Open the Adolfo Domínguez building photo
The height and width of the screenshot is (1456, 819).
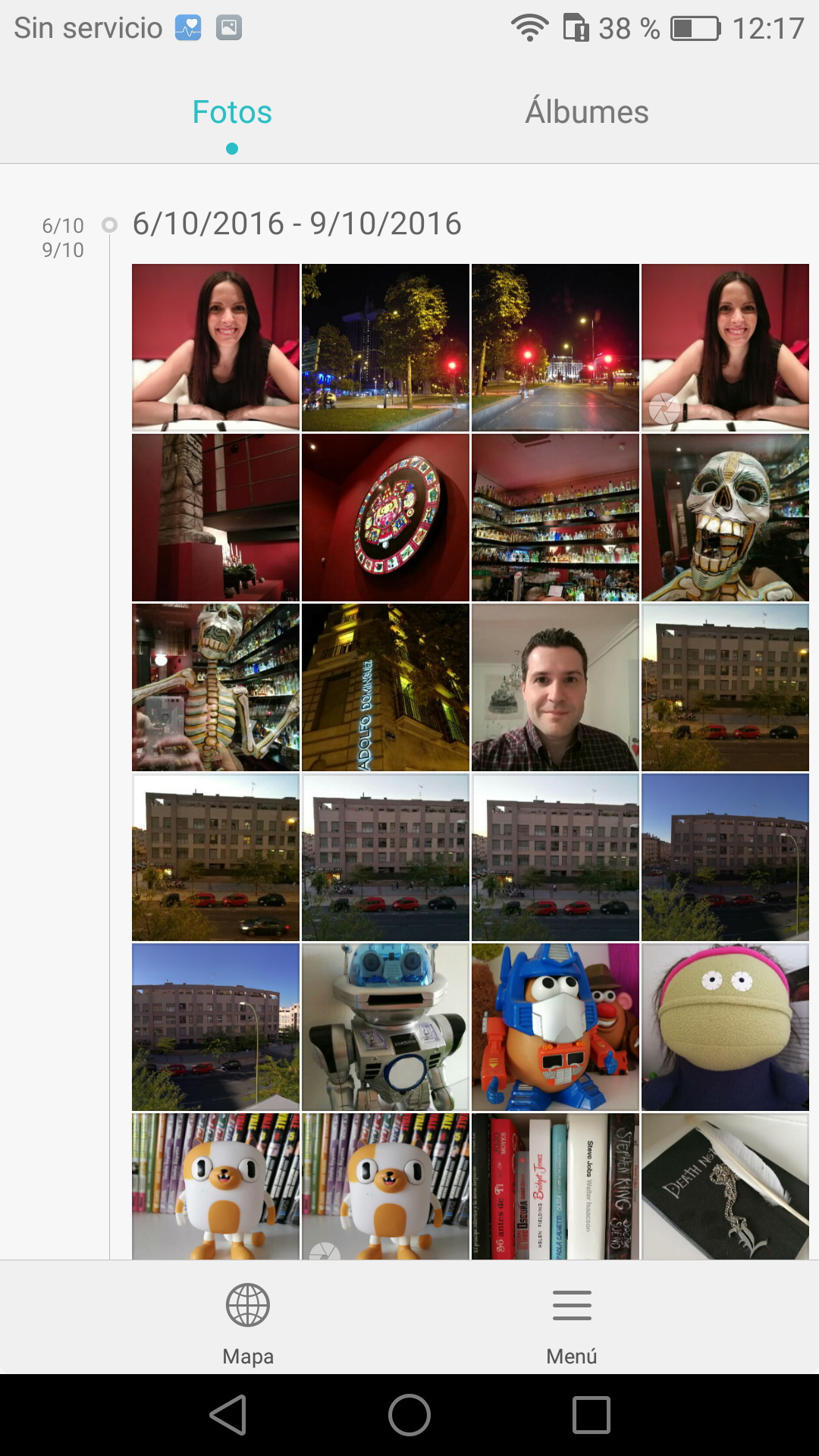[x=385, y=687]
